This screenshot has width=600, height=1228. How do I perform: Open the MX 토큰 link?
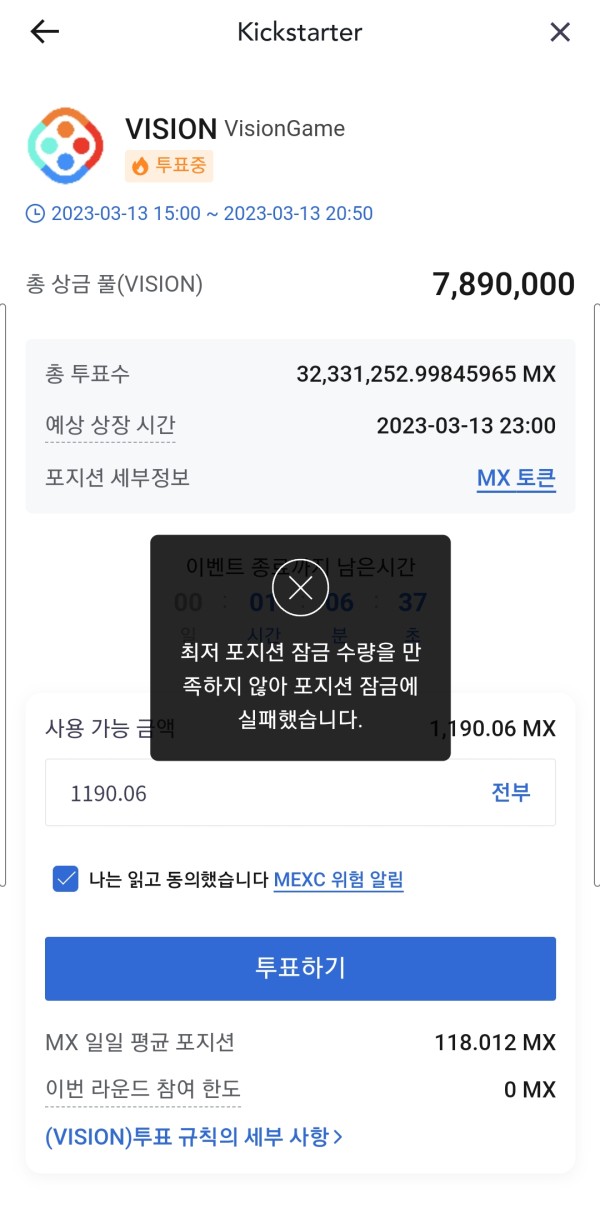(x=516, y=478)
